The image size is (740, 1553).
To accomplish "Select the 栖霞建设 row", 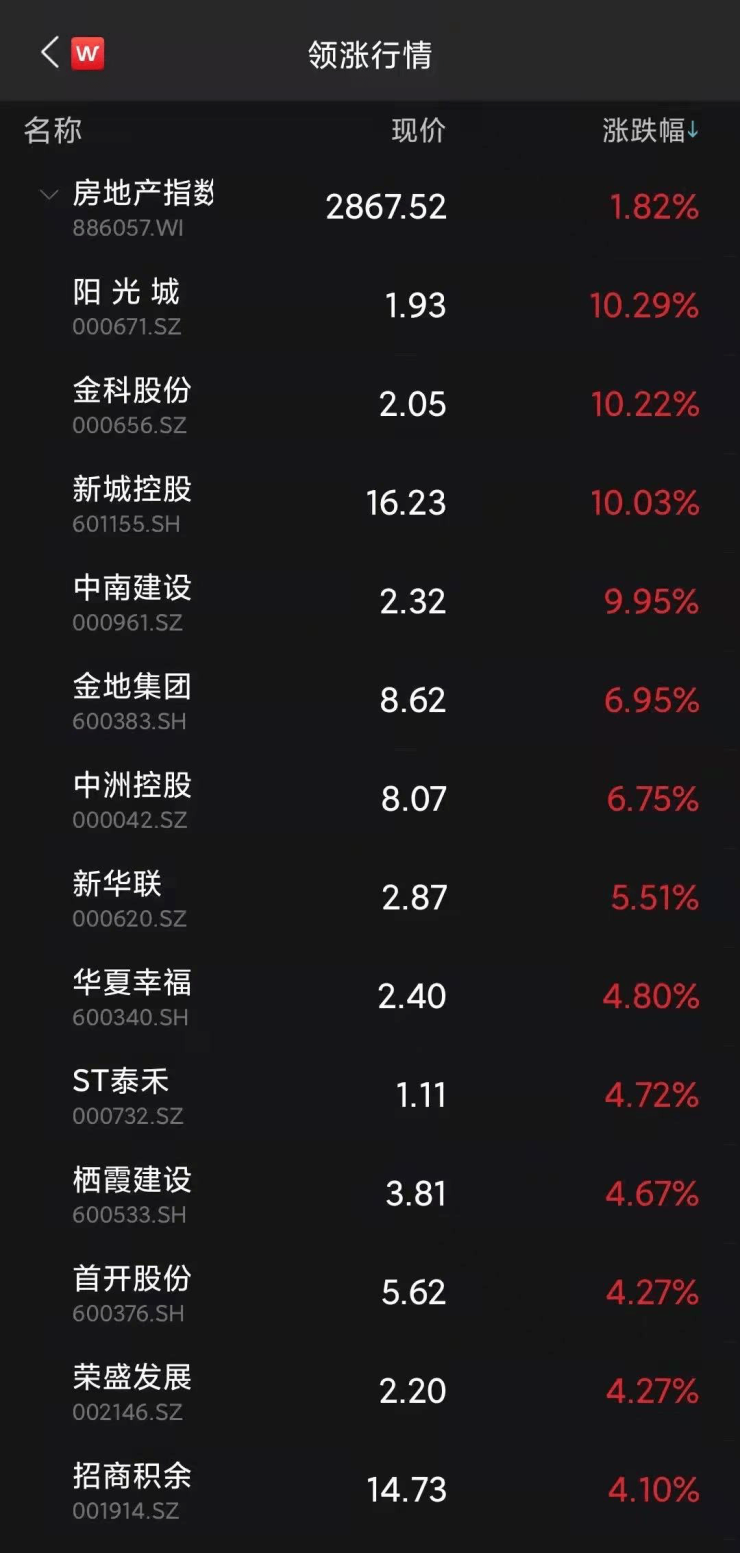I will (x=132, y=1192).
